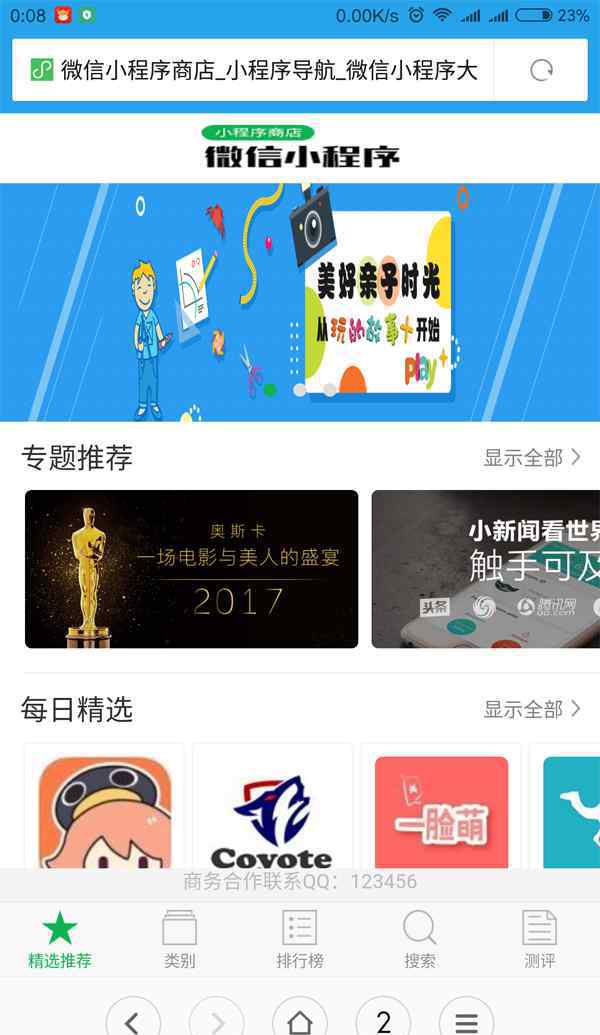Show all under 每日精选
This screenshot has width=600, height=1035.
pos(532,710)
